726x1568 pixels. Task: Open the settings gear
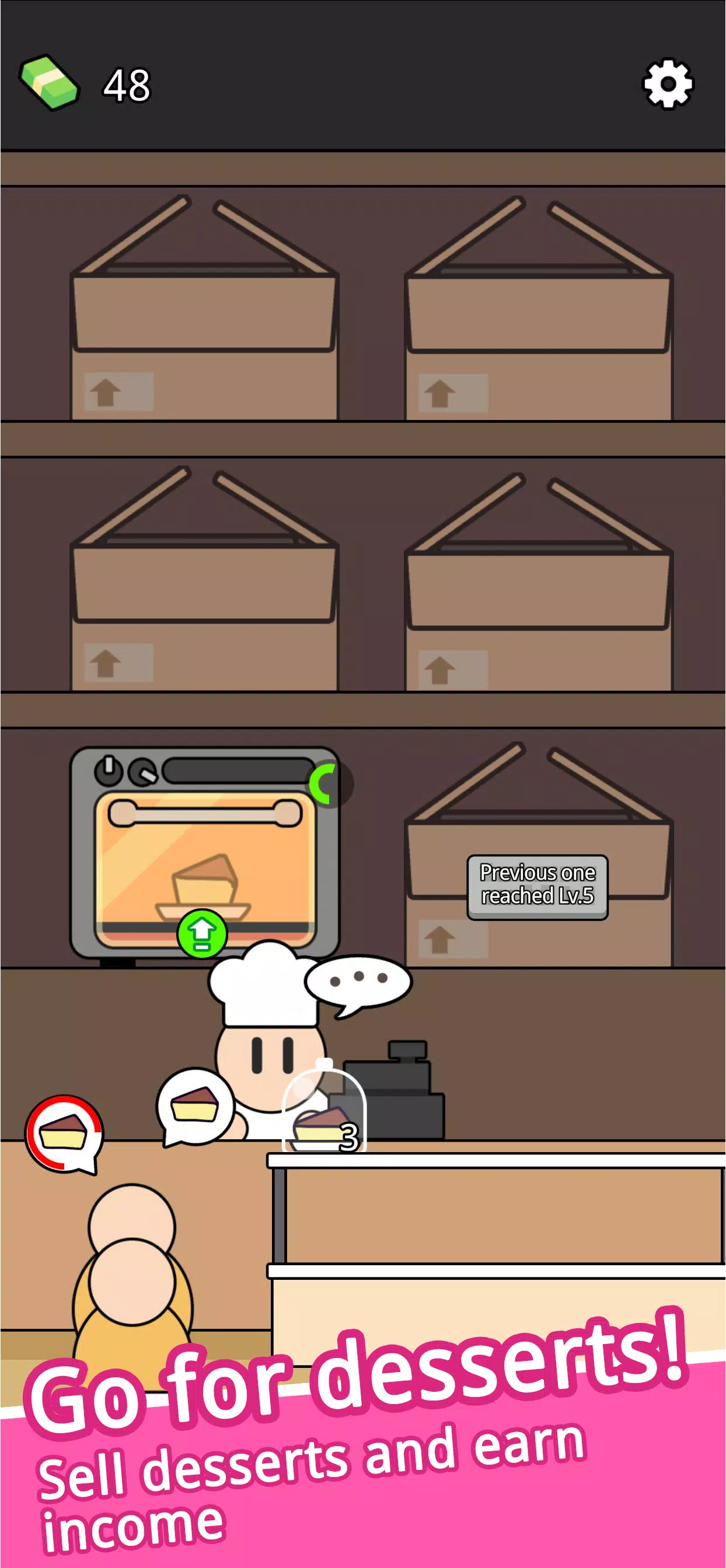pos(668,83)
